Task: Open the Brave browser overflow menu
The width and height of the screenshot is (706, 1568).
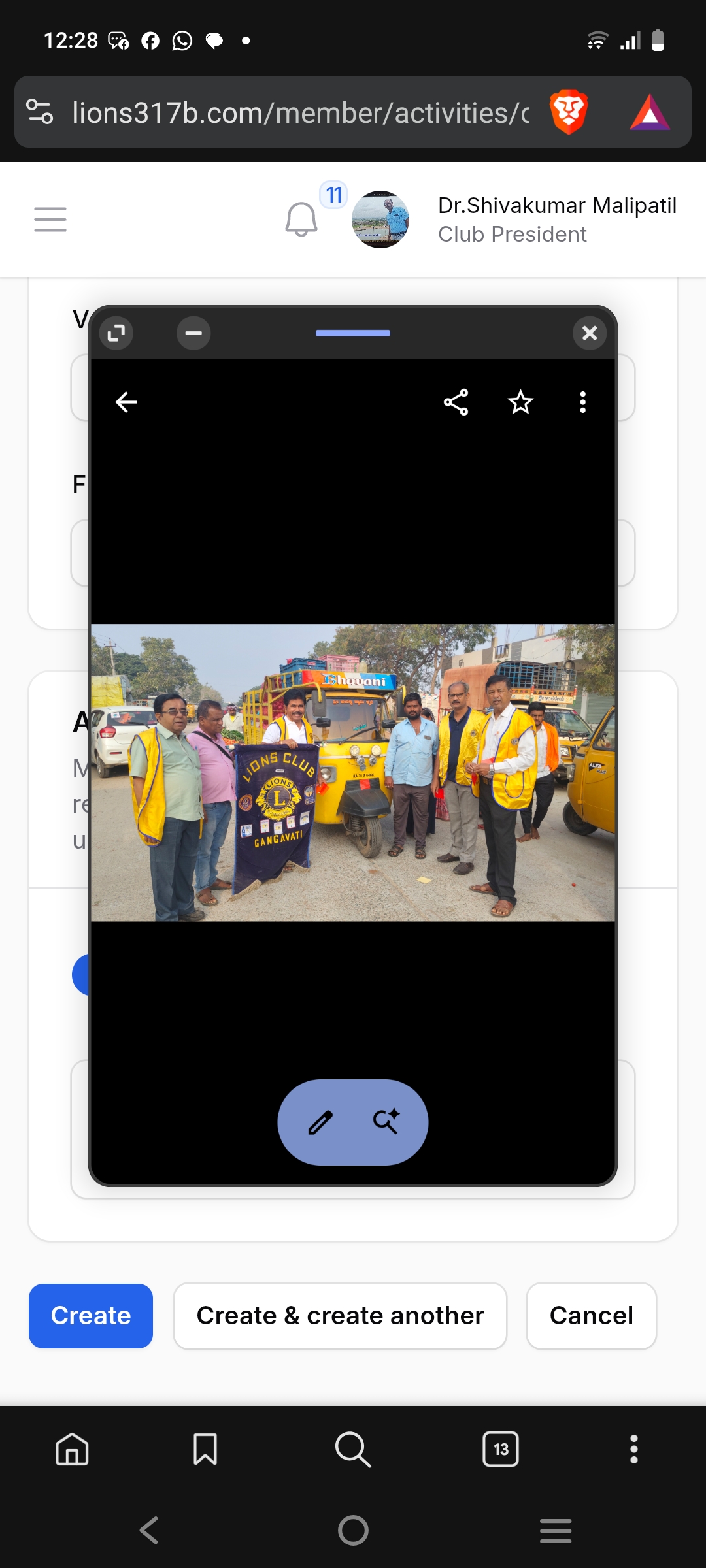Action: (x=633, y=1450)
